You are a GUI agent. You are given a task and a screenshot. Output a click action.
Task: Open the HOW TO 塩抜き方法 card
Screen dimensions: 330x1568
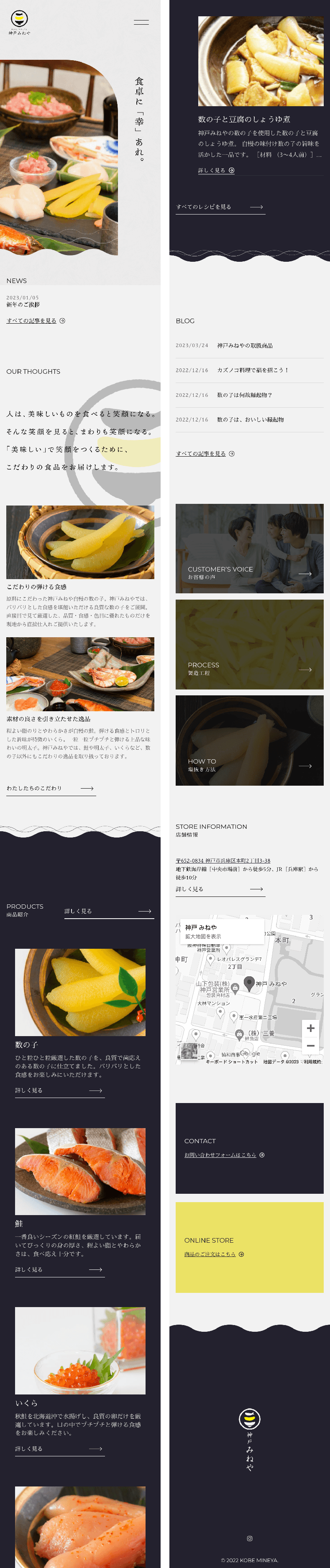coord(249,740)
